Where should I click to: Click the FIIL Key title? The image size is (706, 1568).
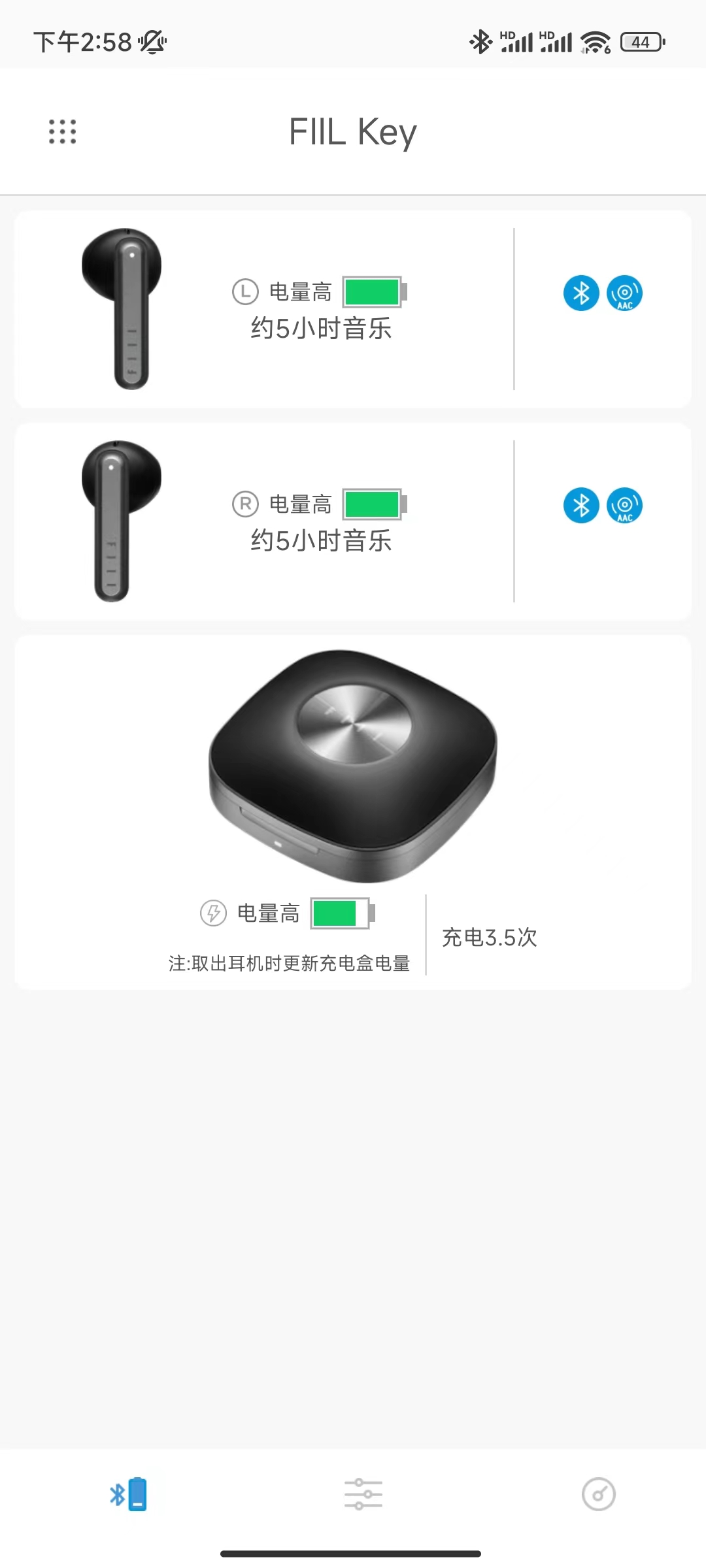353,131
